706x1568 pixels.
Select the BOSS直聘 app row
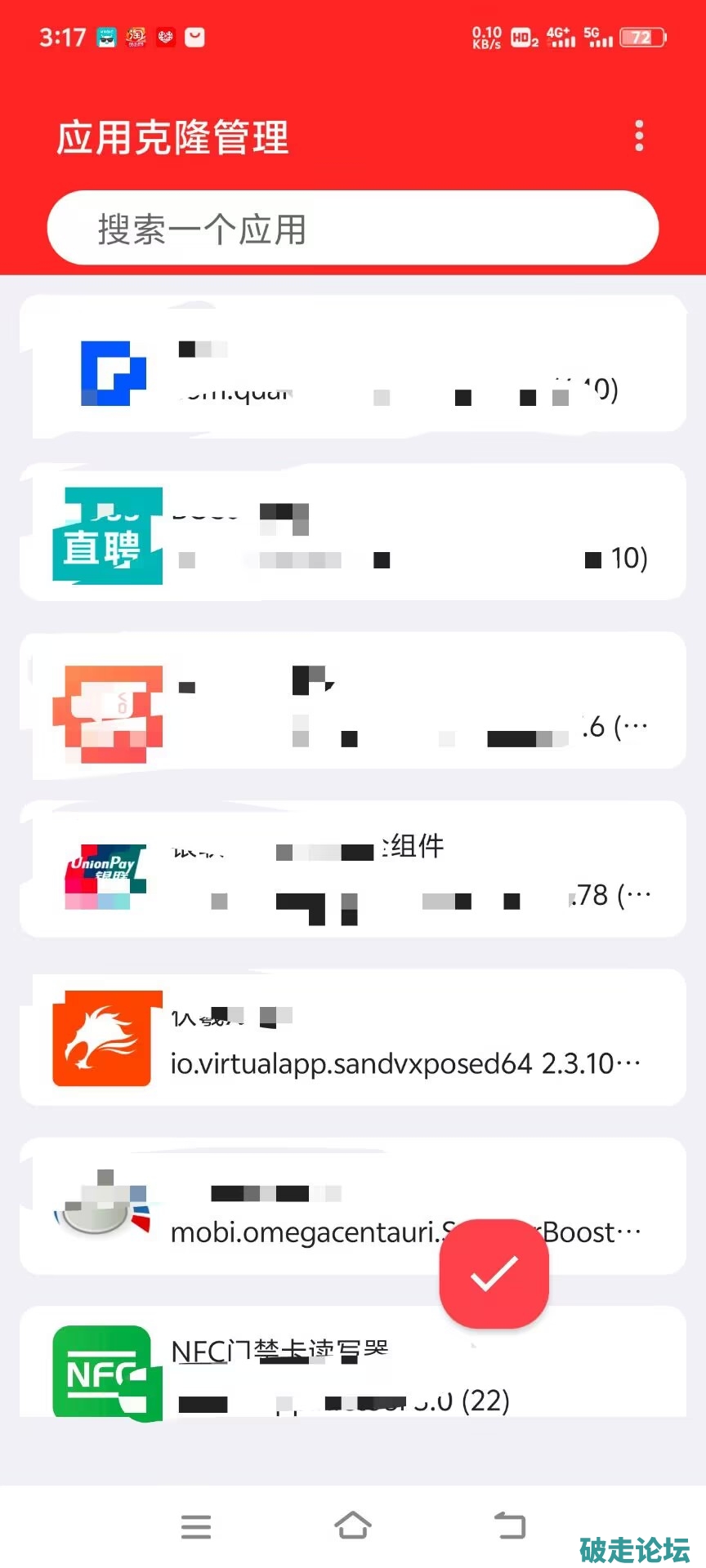click(x=353, y=532)
